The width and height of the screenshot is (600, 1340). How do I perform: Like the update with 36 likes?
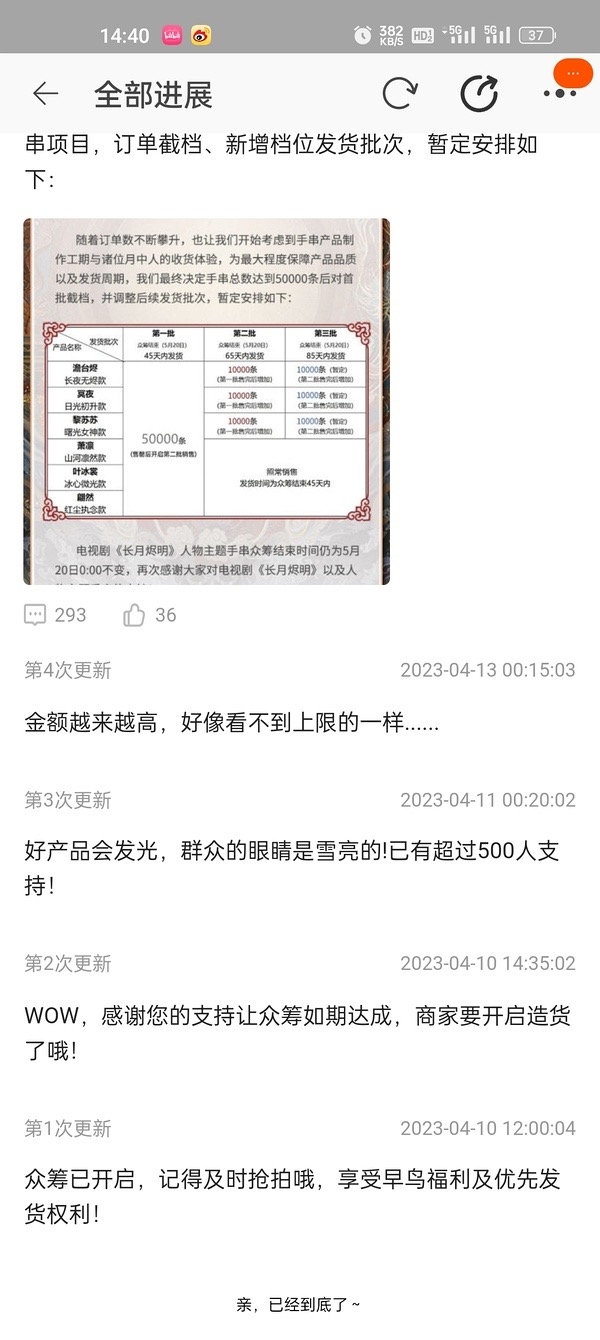pos(149,615)
